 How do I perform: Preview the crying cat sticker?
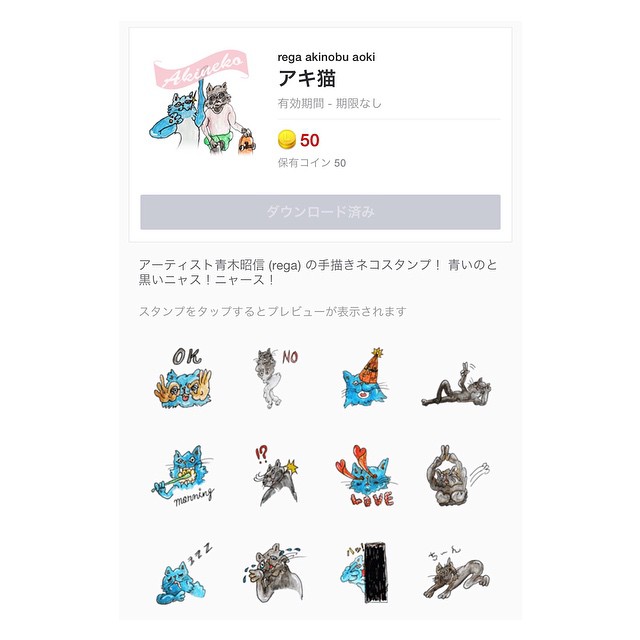(x=272, y=575)
